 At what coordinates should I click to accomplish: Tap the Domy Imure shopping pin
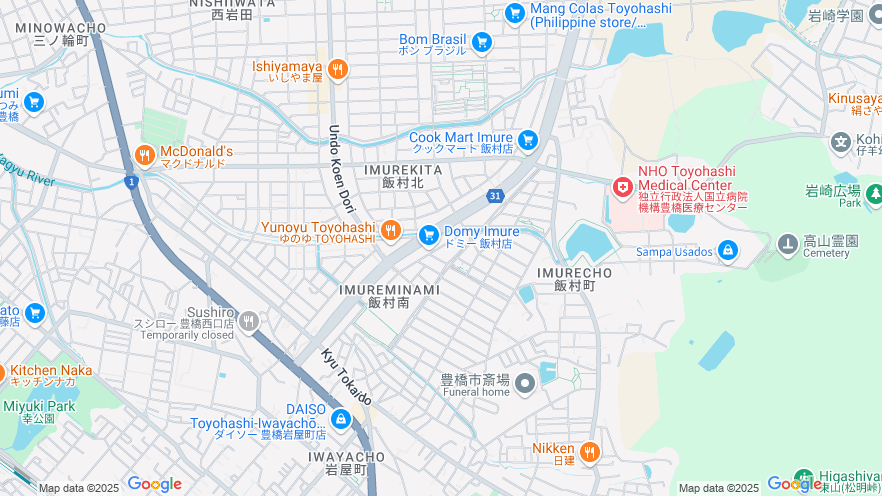tap(429, 235)
